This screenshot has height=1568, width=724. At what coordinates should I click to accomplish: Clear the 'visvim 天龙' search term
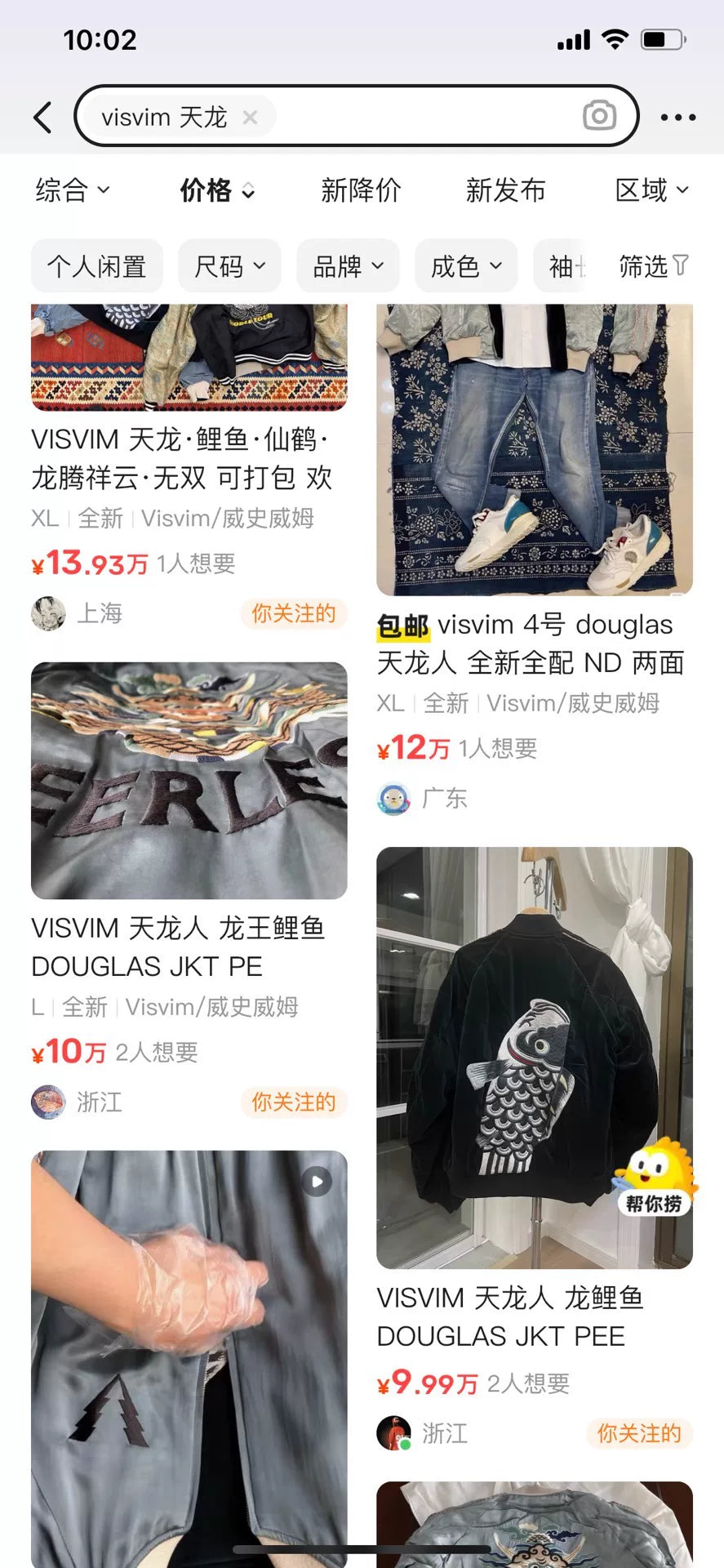pyautogui.click(x=251, y=118)
